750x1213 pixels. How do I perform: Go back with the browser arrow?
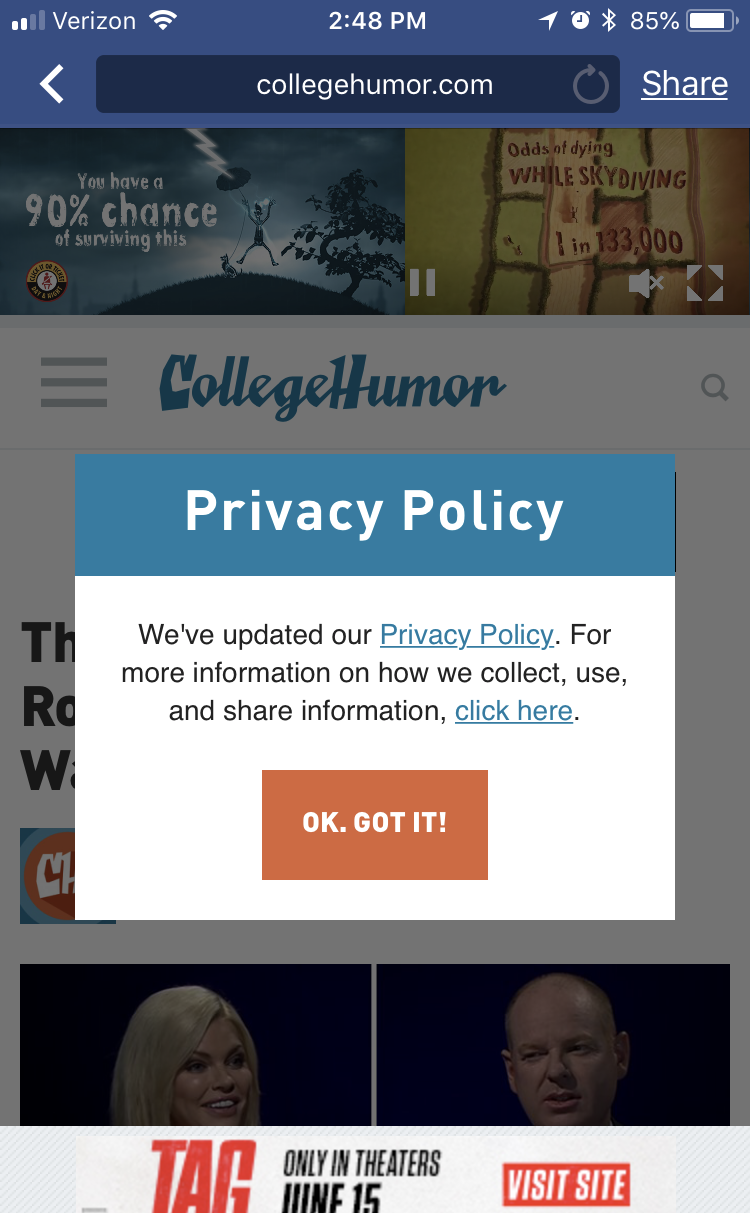coord(52,84)
